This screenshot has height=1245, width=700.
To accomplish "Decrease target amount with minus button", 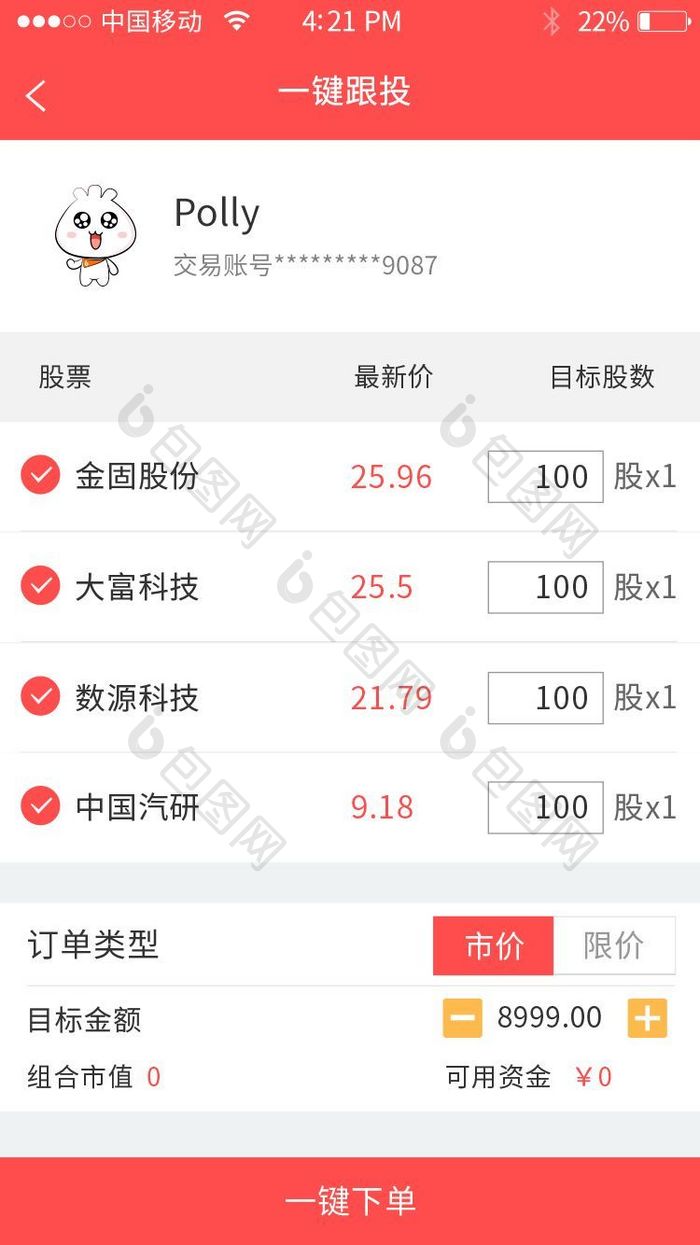I will (462, 1019).
